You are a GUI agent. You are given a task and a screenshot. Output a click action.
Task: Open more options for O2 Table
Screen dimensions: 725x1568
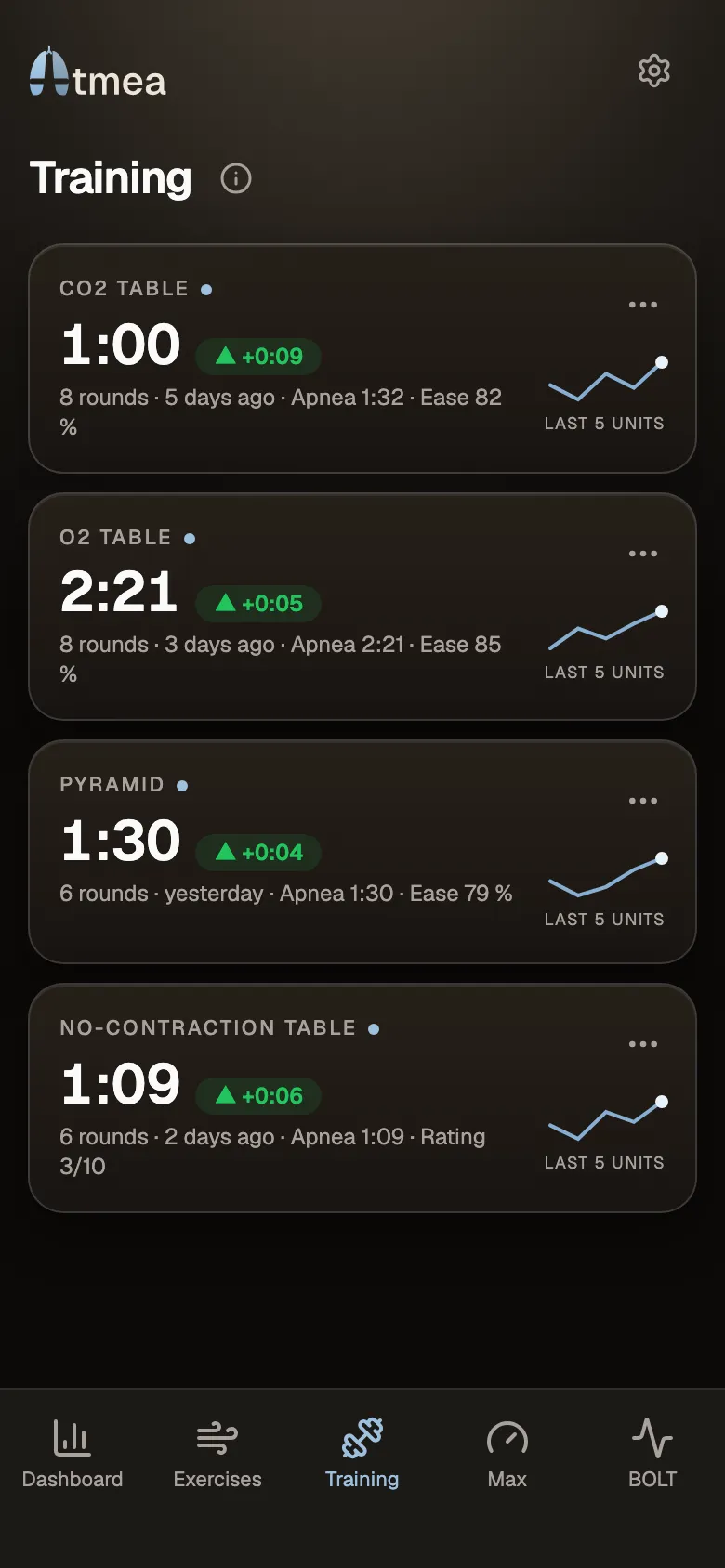(x=643, y=554)
